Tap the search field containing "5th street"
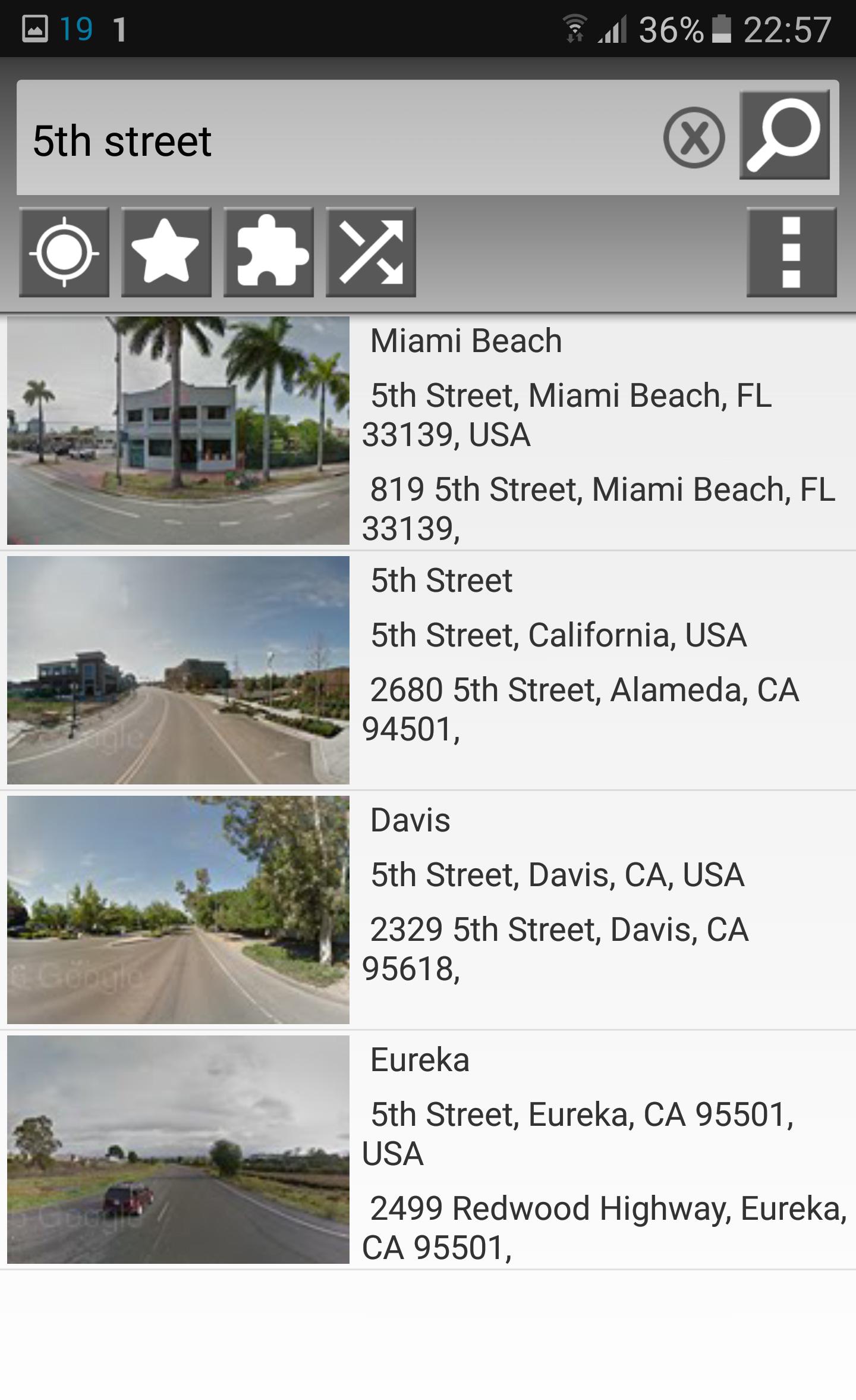This screenshot has width=856, height=1400. 333,140
